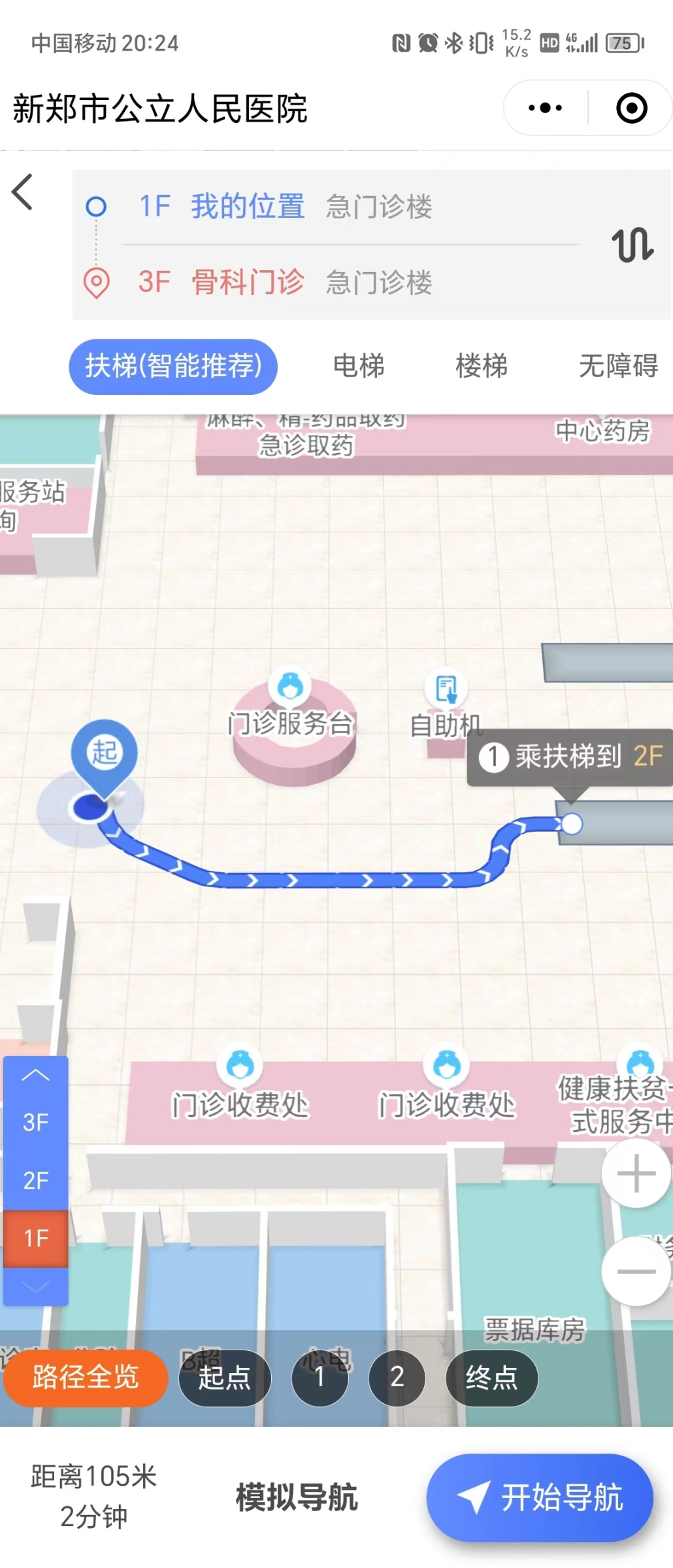Switch map to floor 2F
The width and height of the screenshot is (673, 1568).
click(36, 1180)
